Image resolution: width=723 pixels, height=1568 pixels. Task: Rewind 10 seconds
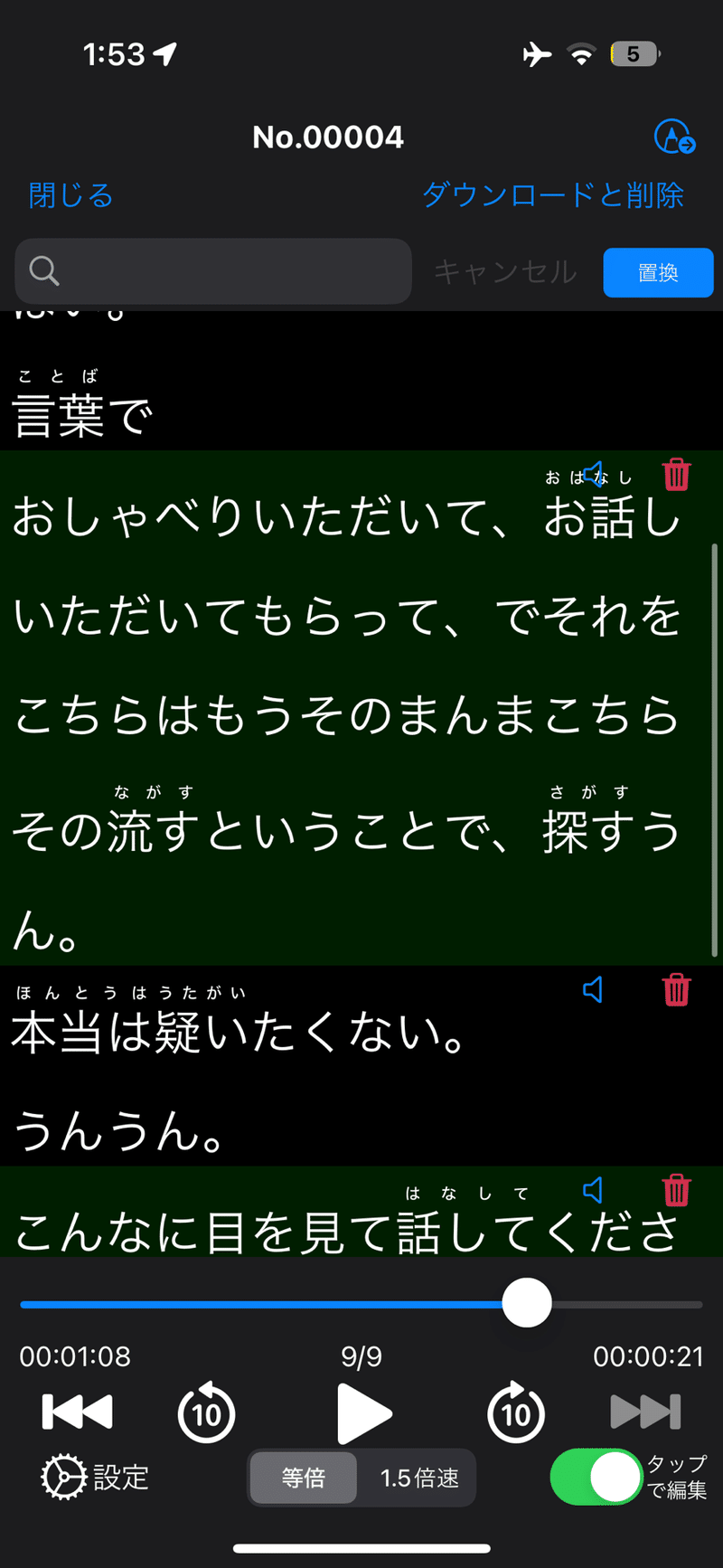coord(207,1412)
